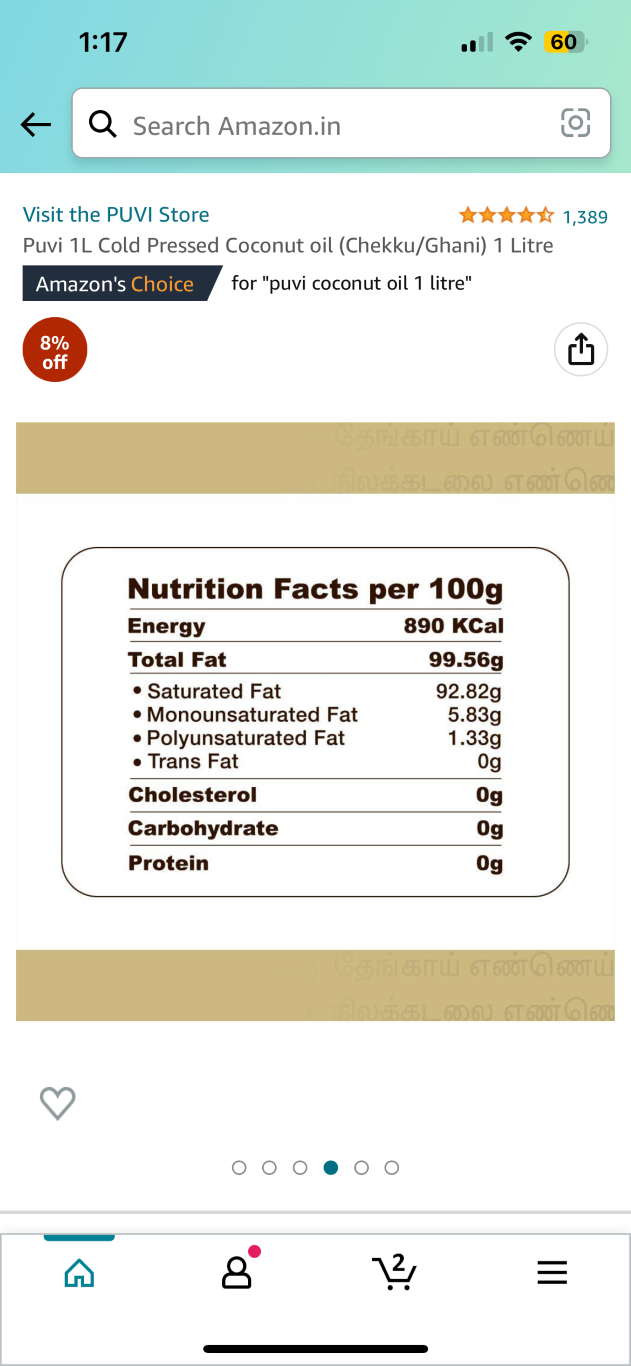Go back using the arrow icon
Image resolution: width=631 pixels, height=1366 pixels.
click(36, 124)
